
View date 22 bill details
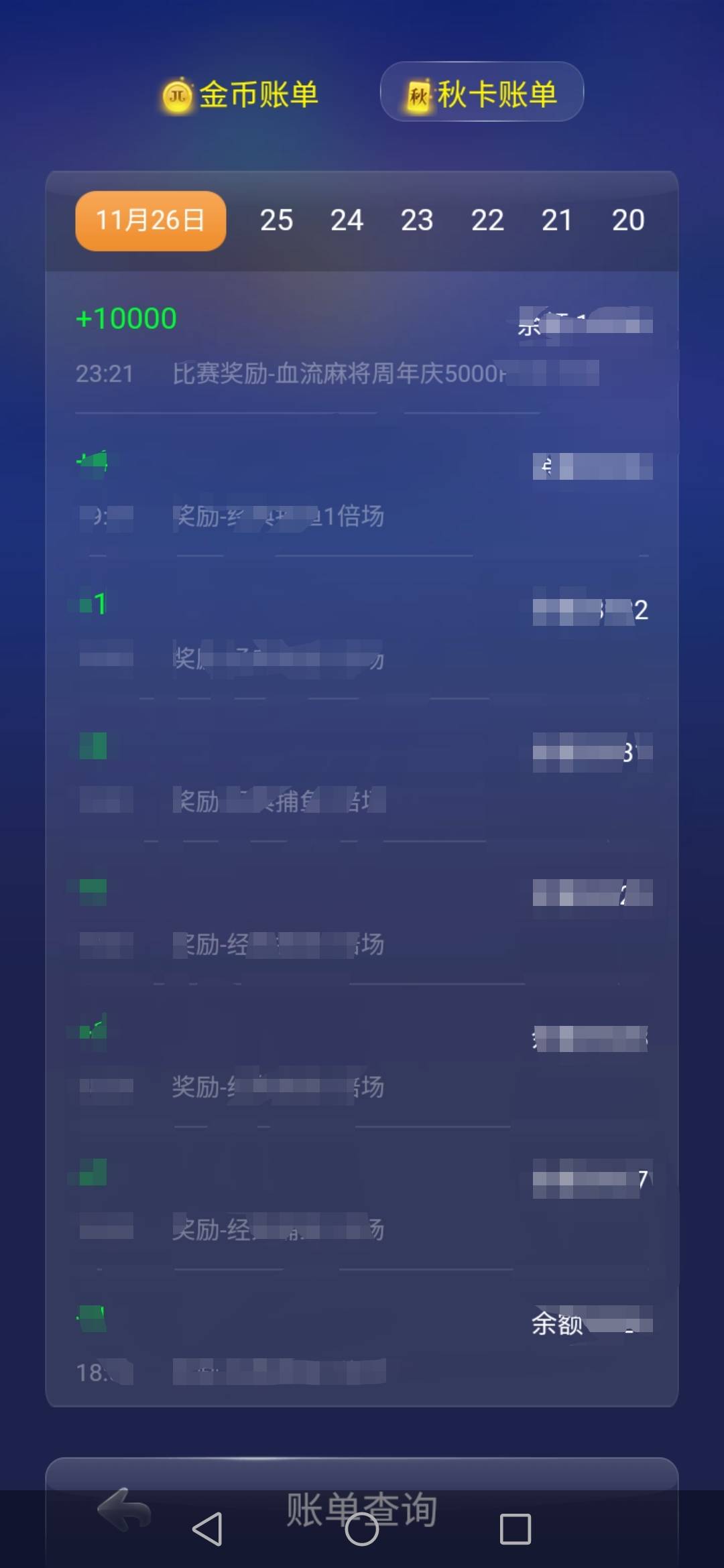coord(489,219)
